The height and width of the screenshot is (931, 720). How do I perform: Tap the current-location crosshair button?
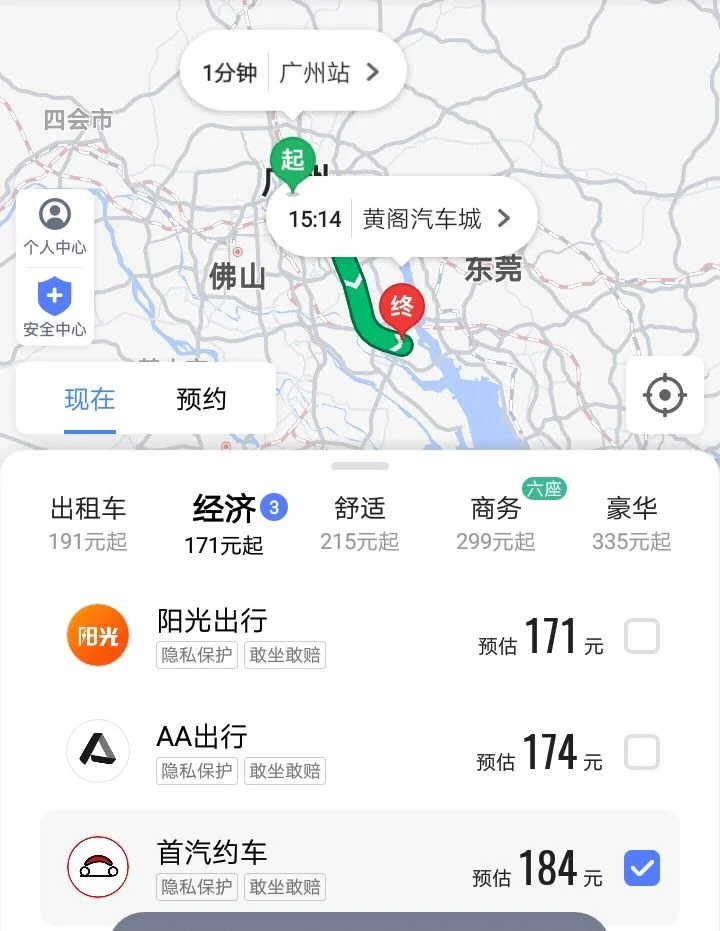click(x=664, y=396)
